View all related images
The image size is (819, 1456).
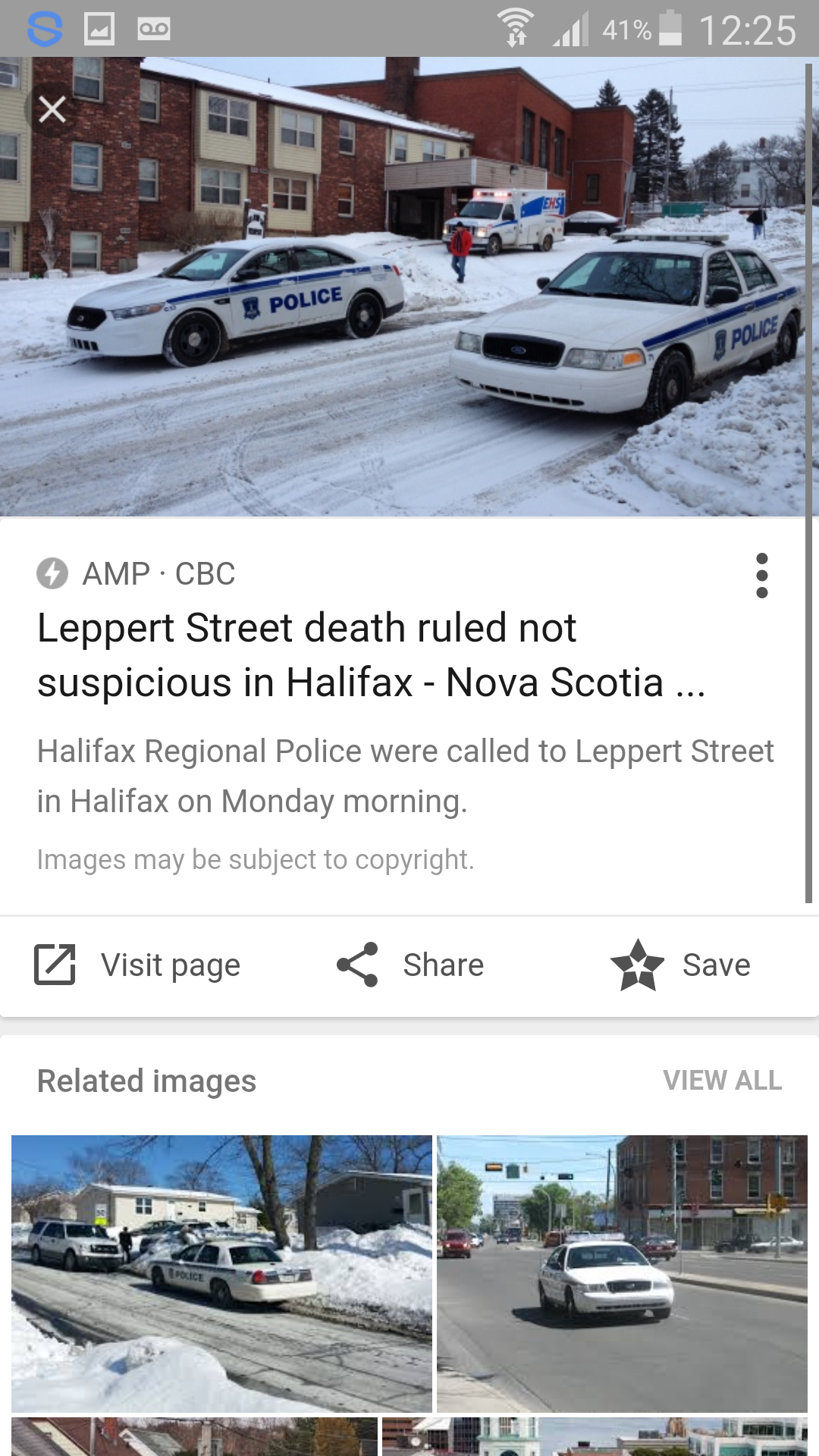point(722,1080)
